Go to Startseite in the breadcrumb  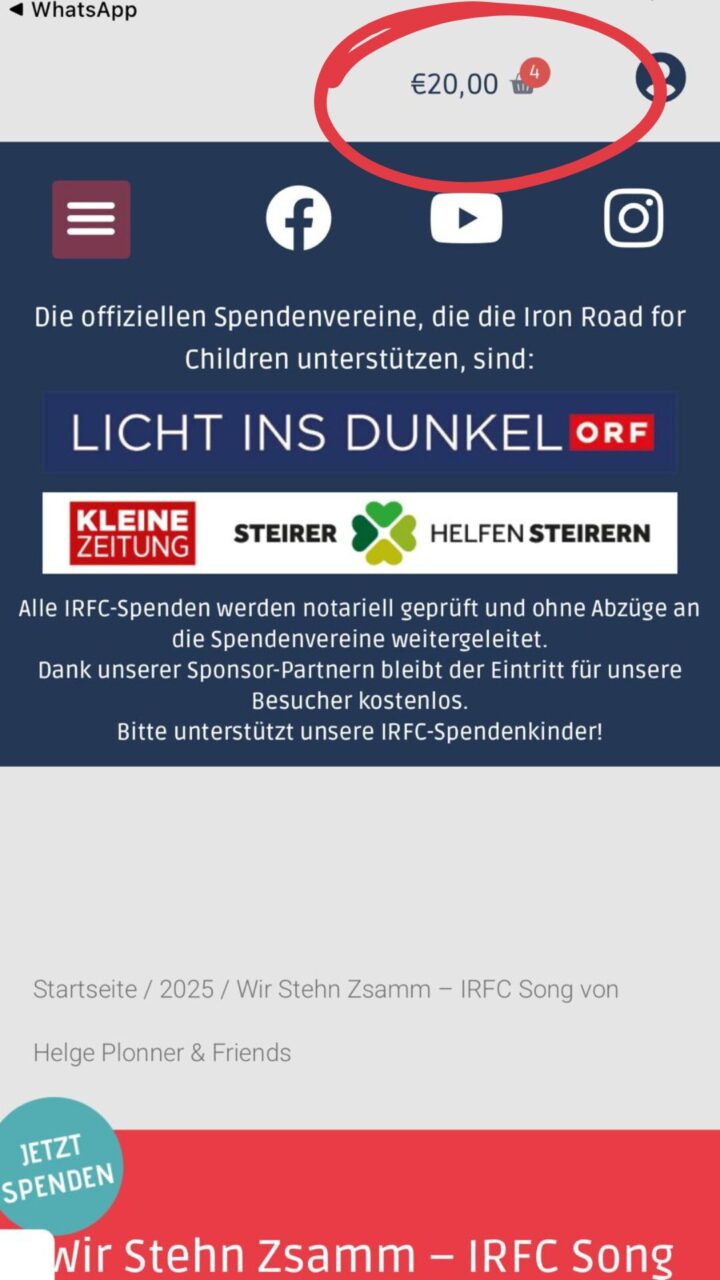(x=85, y=989)
